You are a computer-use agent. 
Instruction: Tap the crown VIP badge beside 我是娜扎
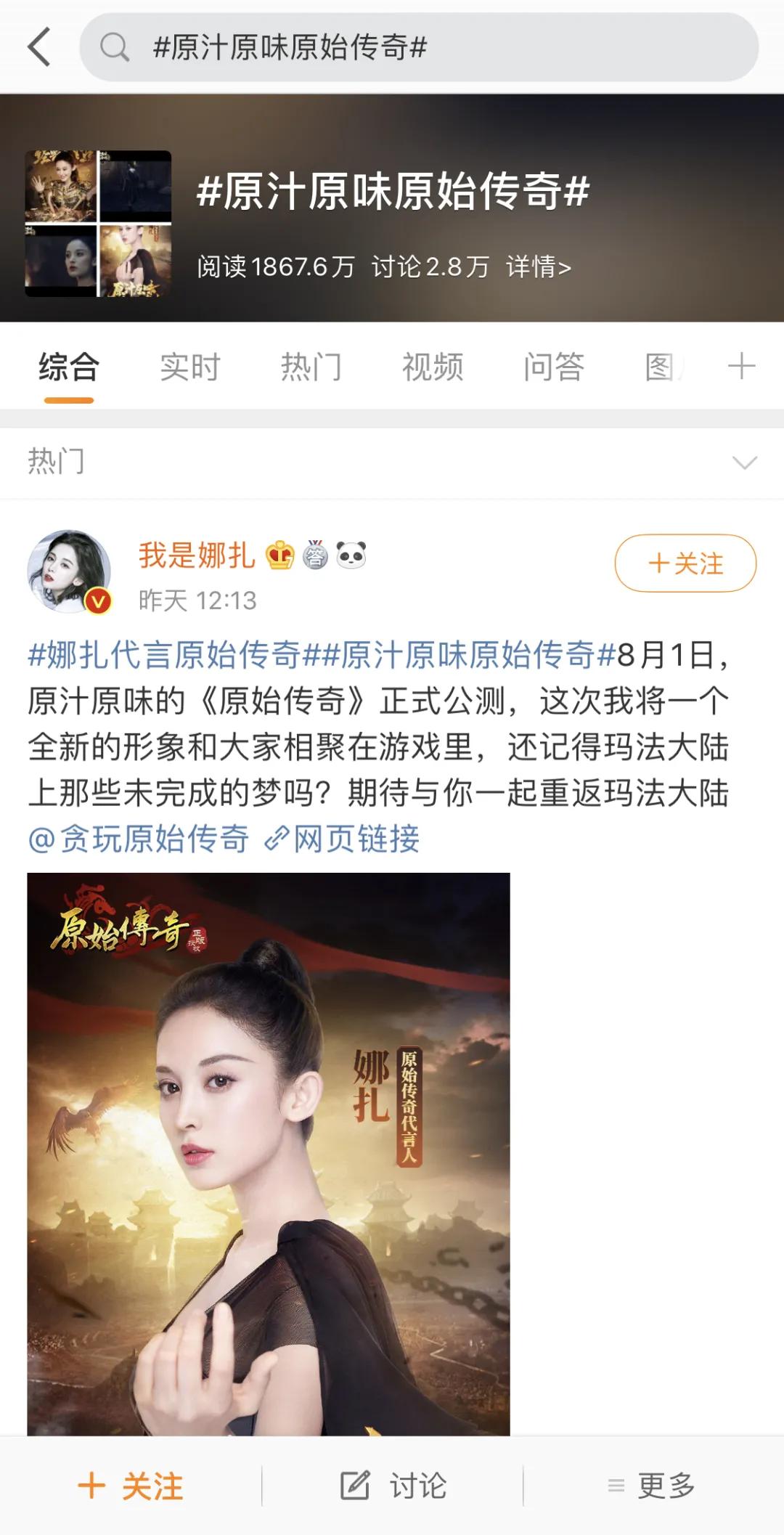pos(278,555)
